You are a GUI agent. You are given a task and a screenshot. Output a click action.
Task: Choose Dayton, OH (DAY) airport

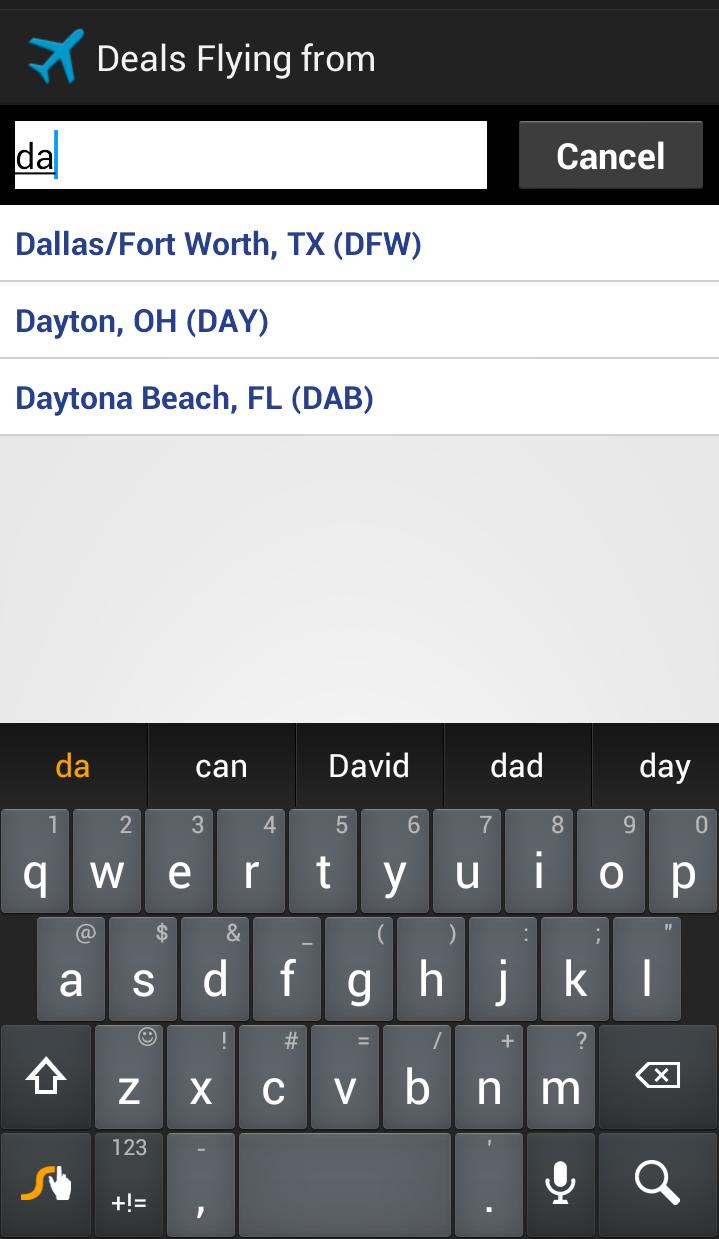142,321
